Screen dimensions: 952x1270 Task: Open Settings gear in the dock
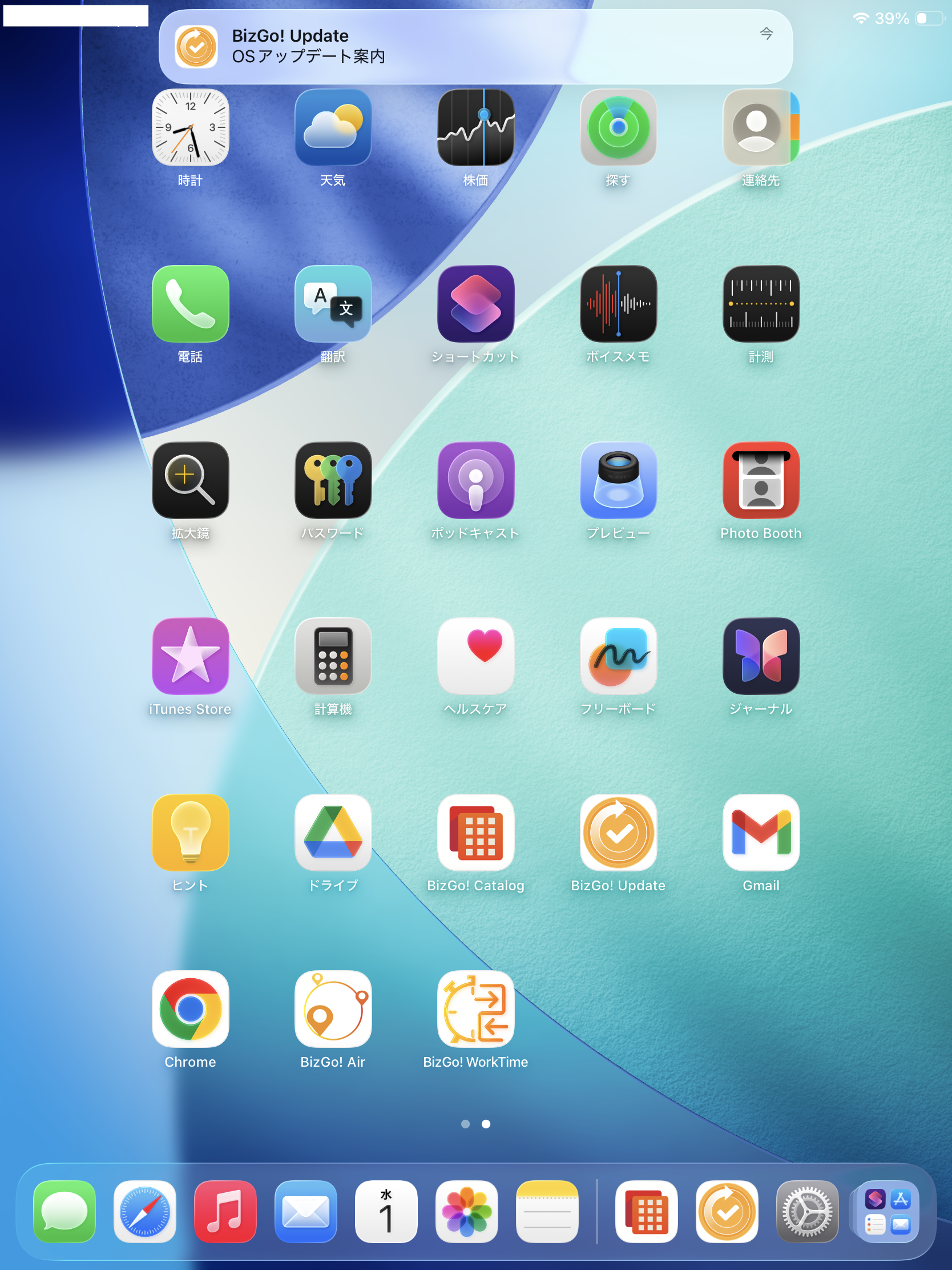807,1211
